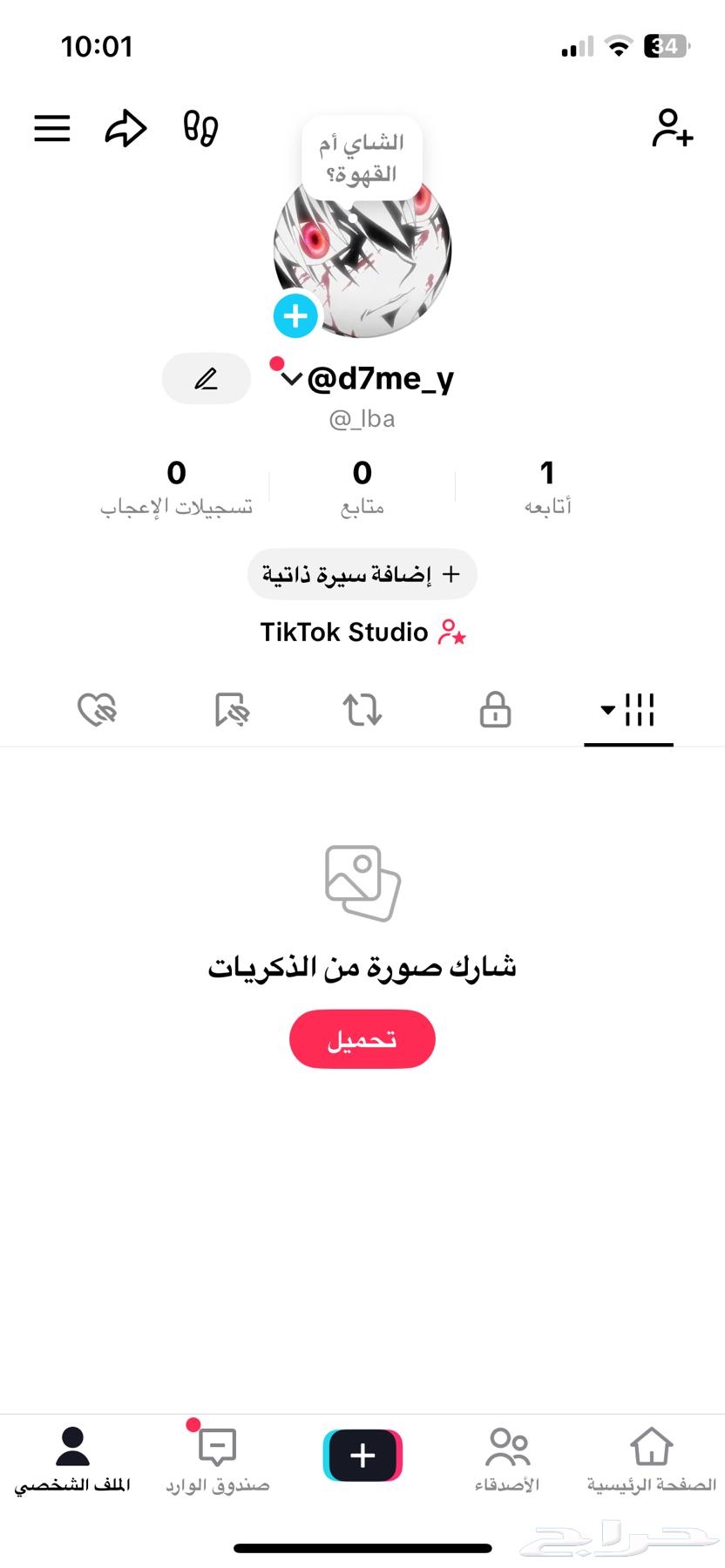Open the hamburger menu
Viewport: 725px width, 1568px height.
[51, 128]
